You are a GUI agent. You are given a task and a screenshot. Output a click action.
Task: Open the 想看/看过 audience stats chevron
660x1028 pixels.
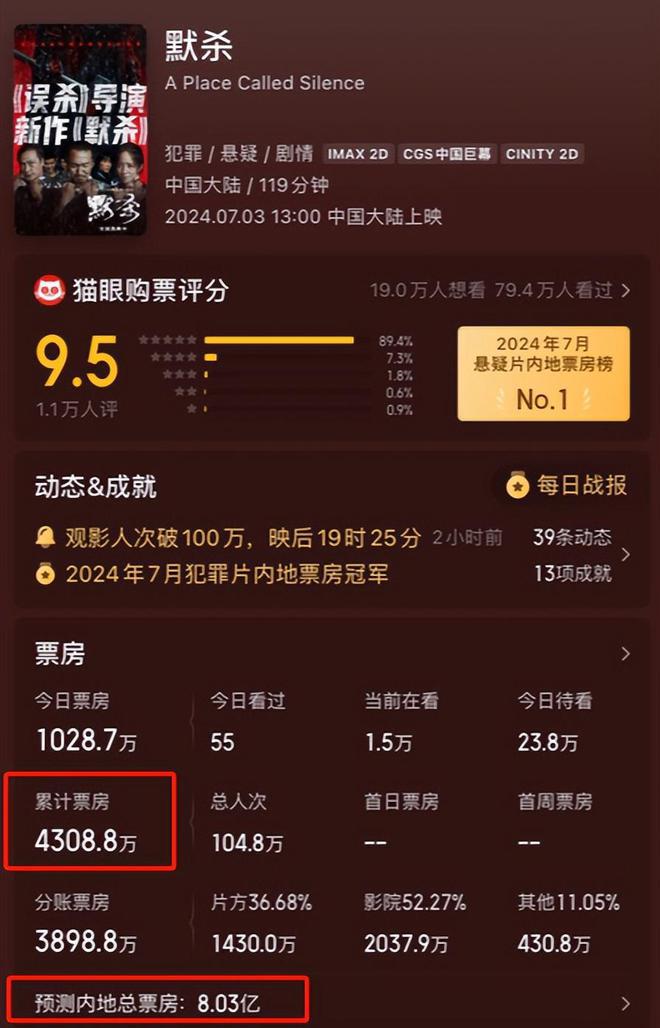coord(627,291)
